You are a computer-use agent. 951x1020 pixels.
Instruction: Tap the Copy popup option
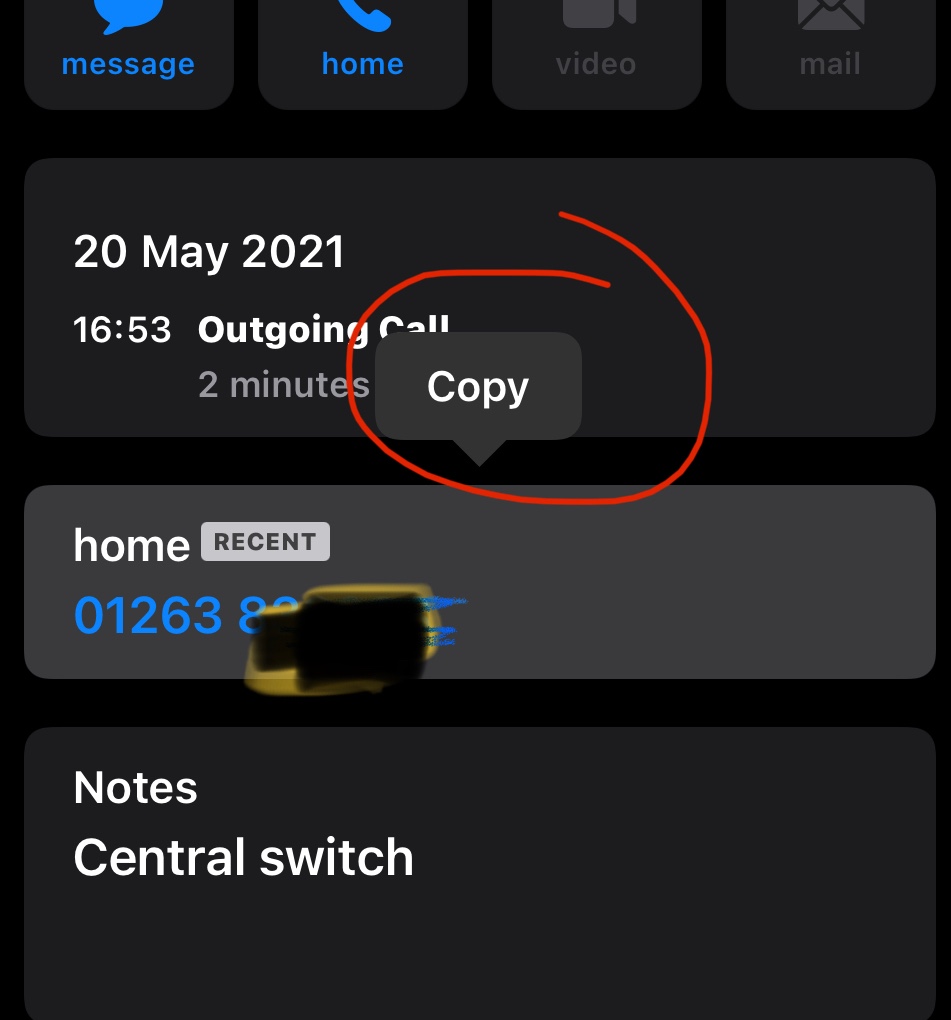[x=478, y=387]
